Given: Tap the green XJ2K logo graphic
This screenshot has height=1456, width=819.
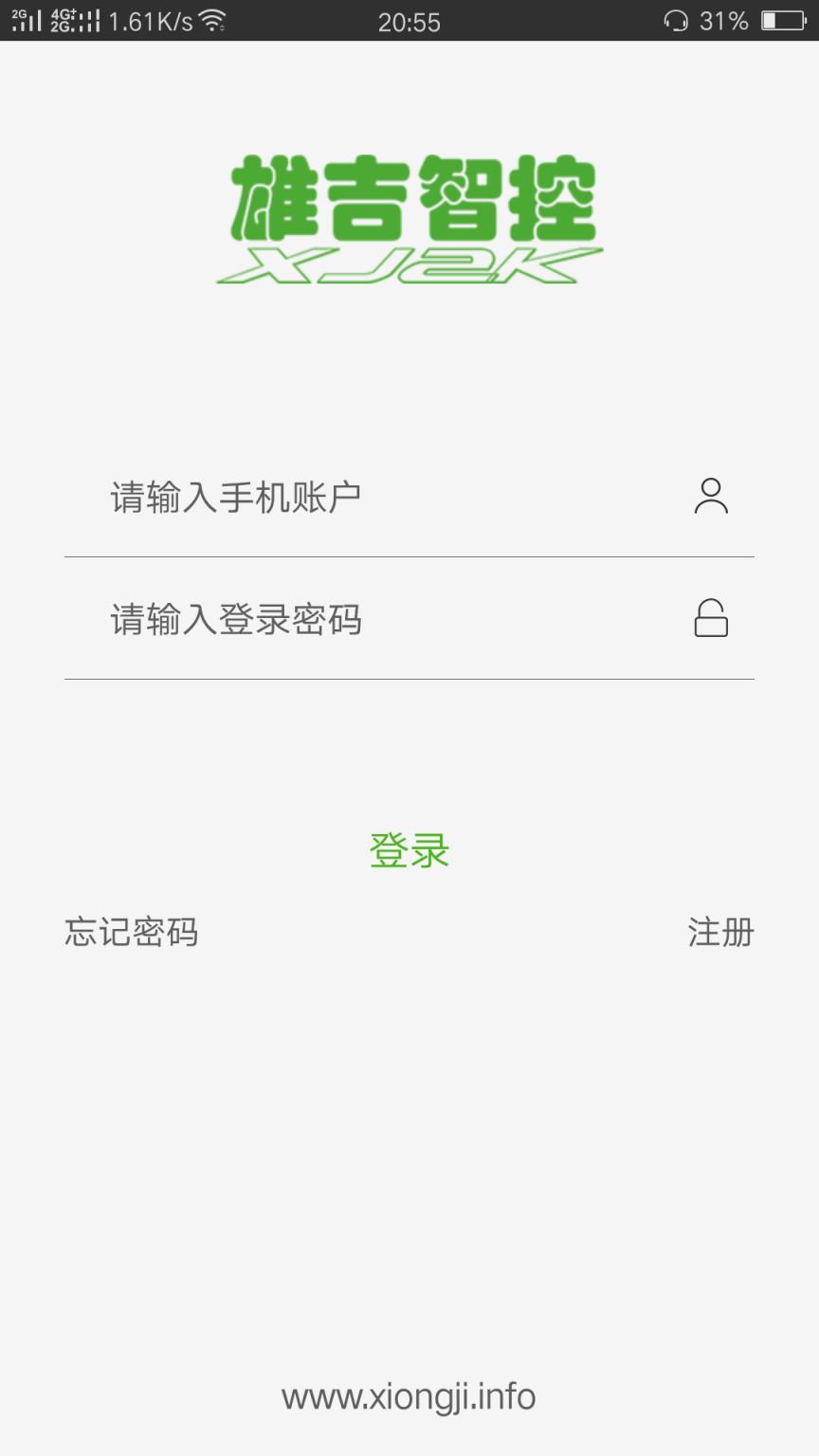Looking at the screenshot, I should (409, 262).
